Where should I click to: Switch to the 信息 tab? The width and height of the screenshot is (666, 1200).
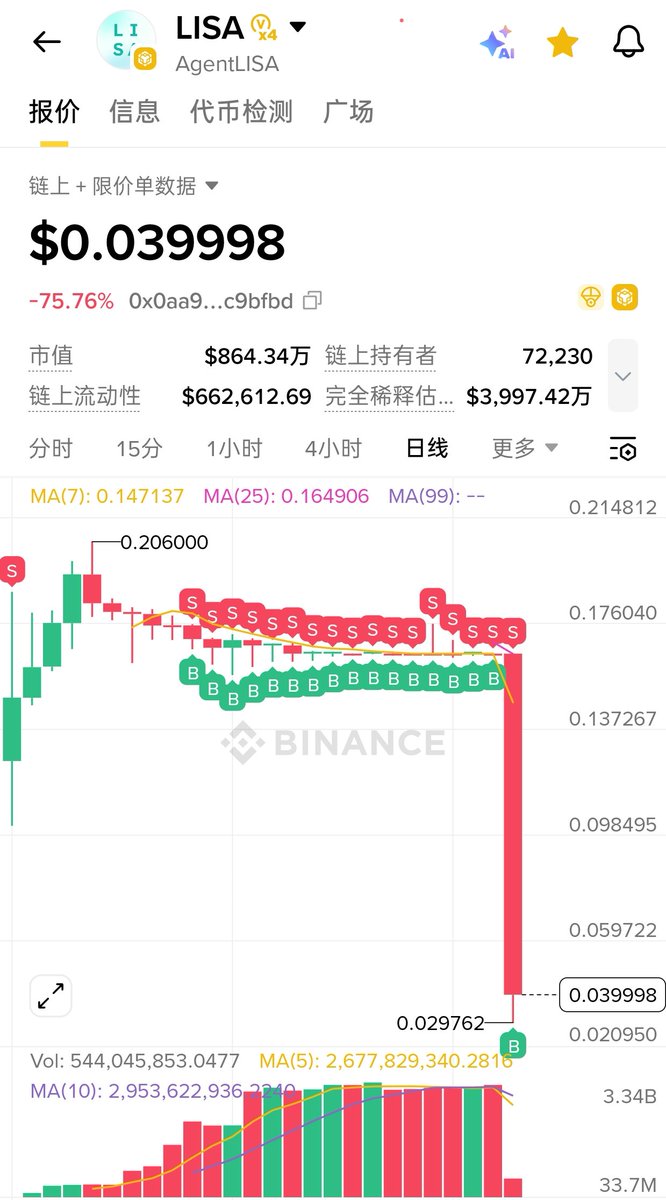134,111
